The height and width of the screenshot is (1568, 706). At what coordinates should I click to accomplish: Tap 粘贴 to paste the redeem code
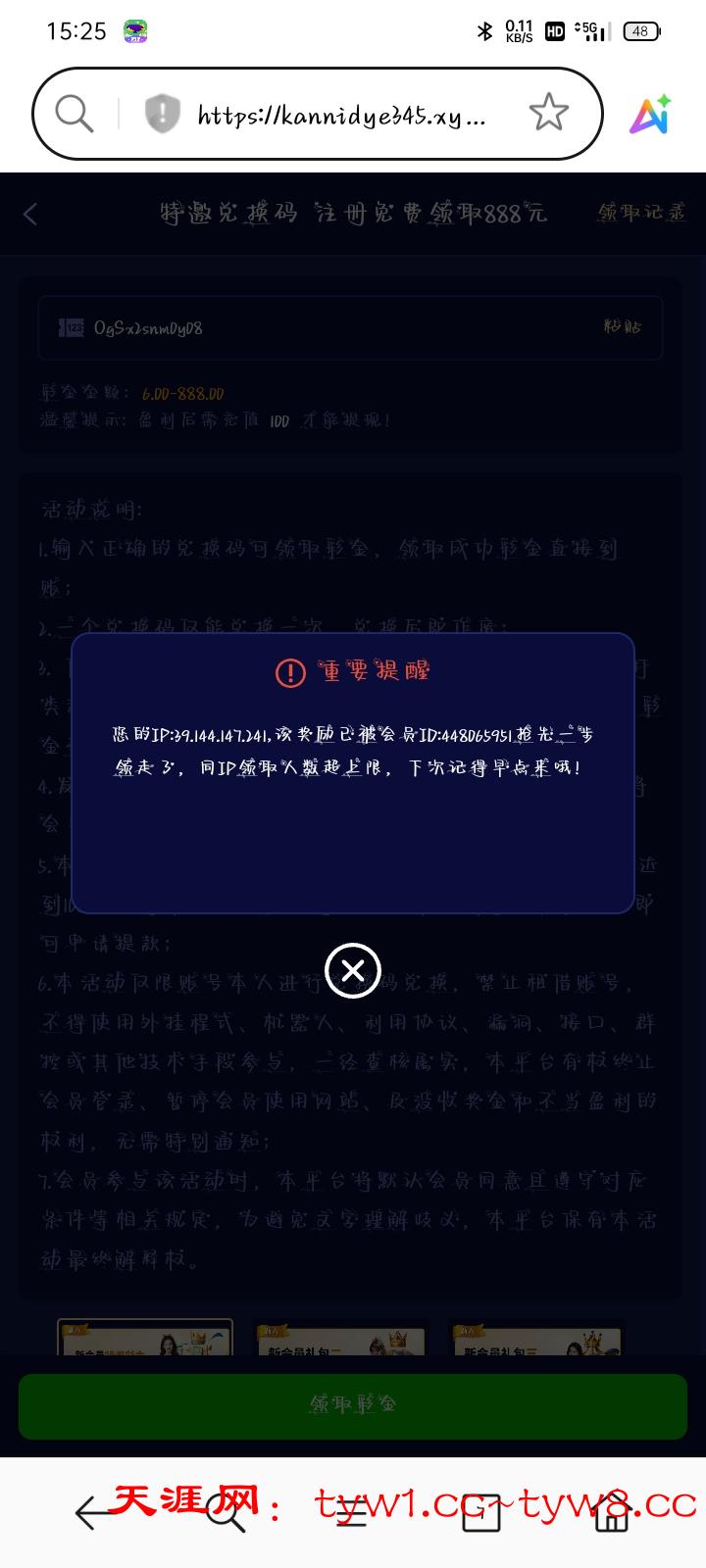(623, 326)
